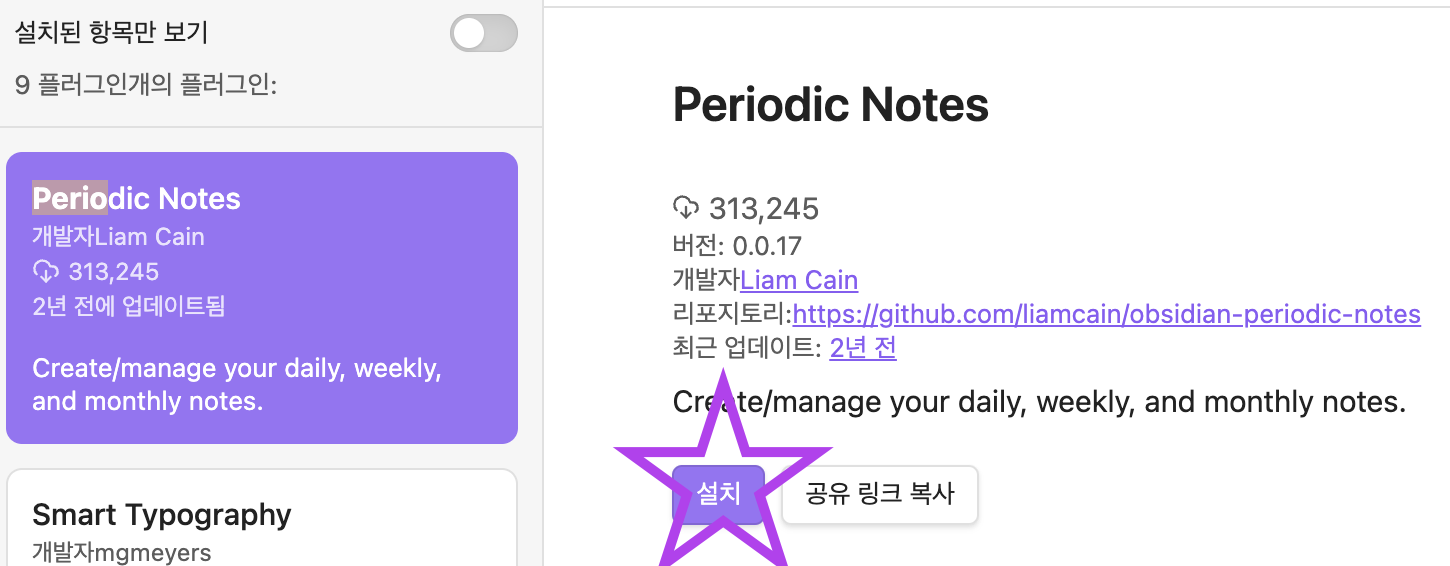Open the 2년 전 last update link
The height and width of the screenshot is (566, 1450).
click(x=863, y=348)
